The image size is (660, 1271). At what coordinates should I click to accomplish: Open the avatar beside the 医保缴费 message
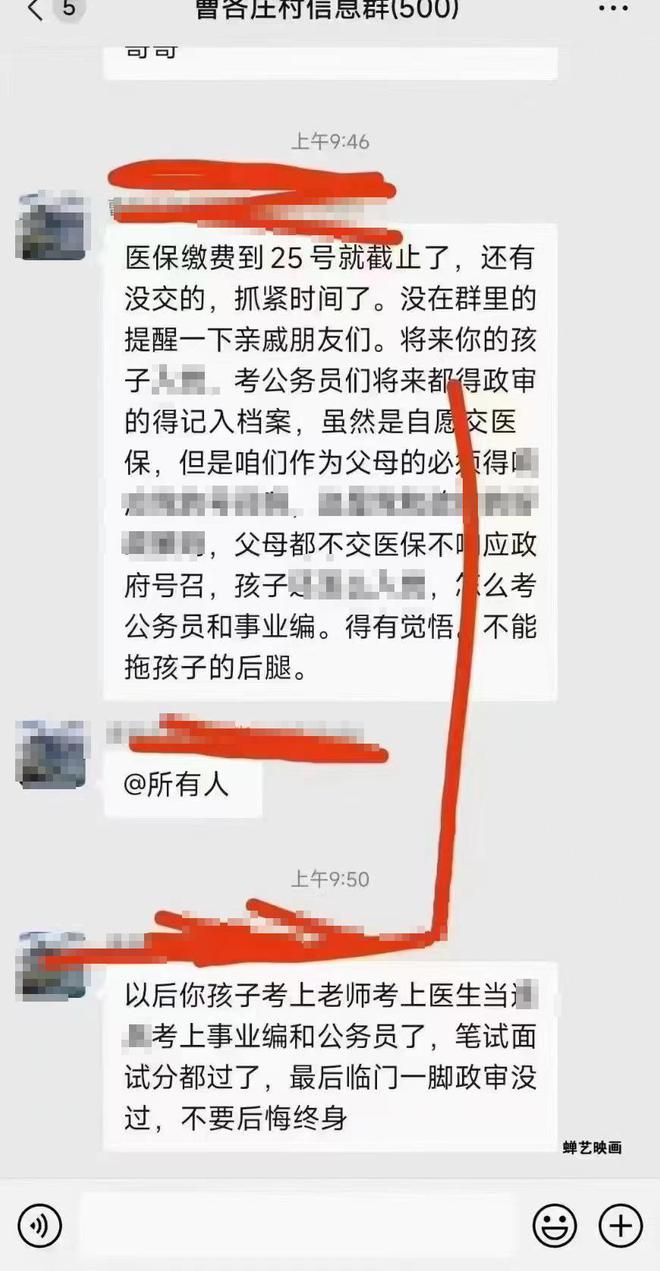coord(52,227)
